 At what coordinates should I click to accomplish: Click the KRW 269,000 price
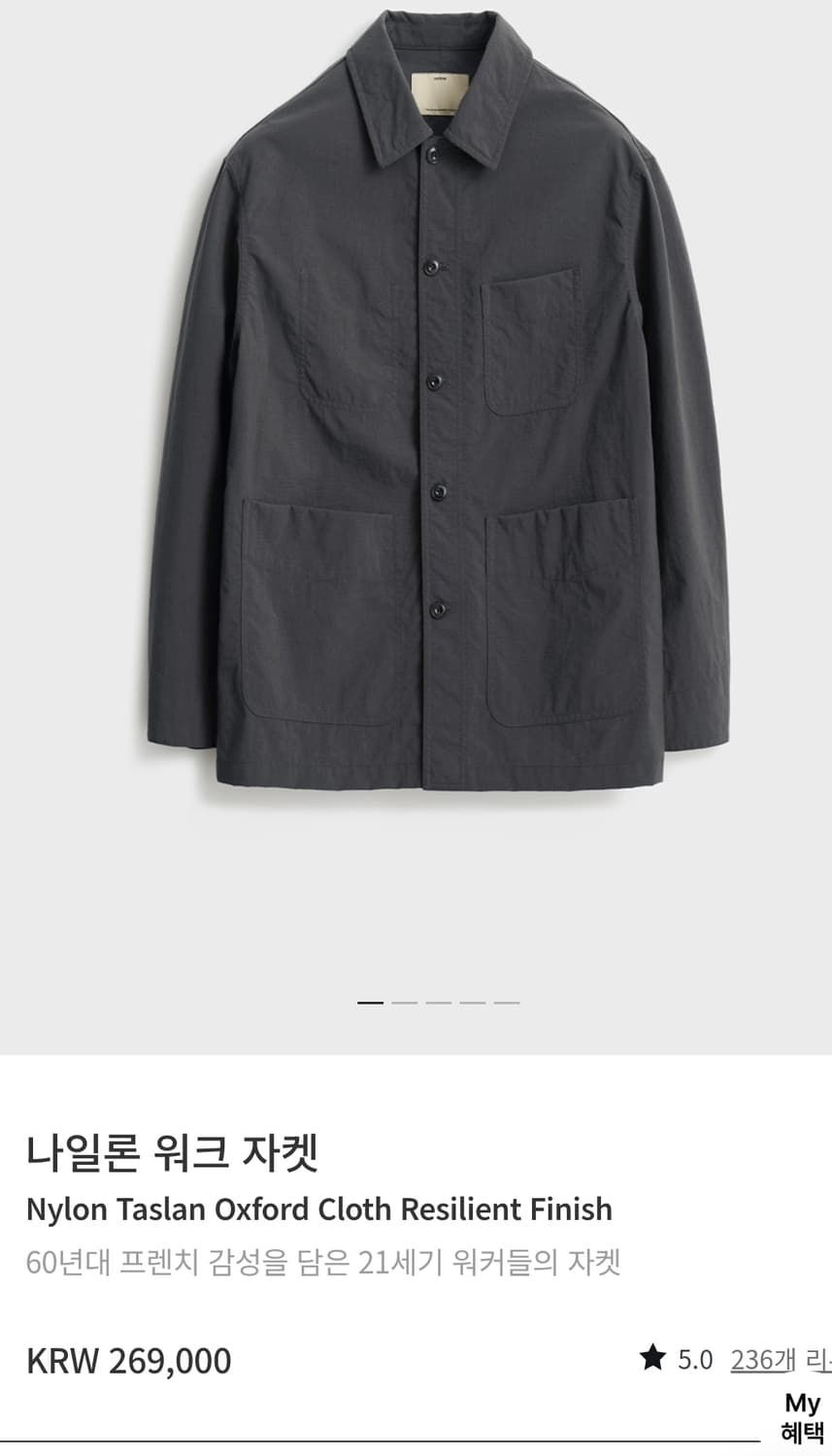(127, 1359)
